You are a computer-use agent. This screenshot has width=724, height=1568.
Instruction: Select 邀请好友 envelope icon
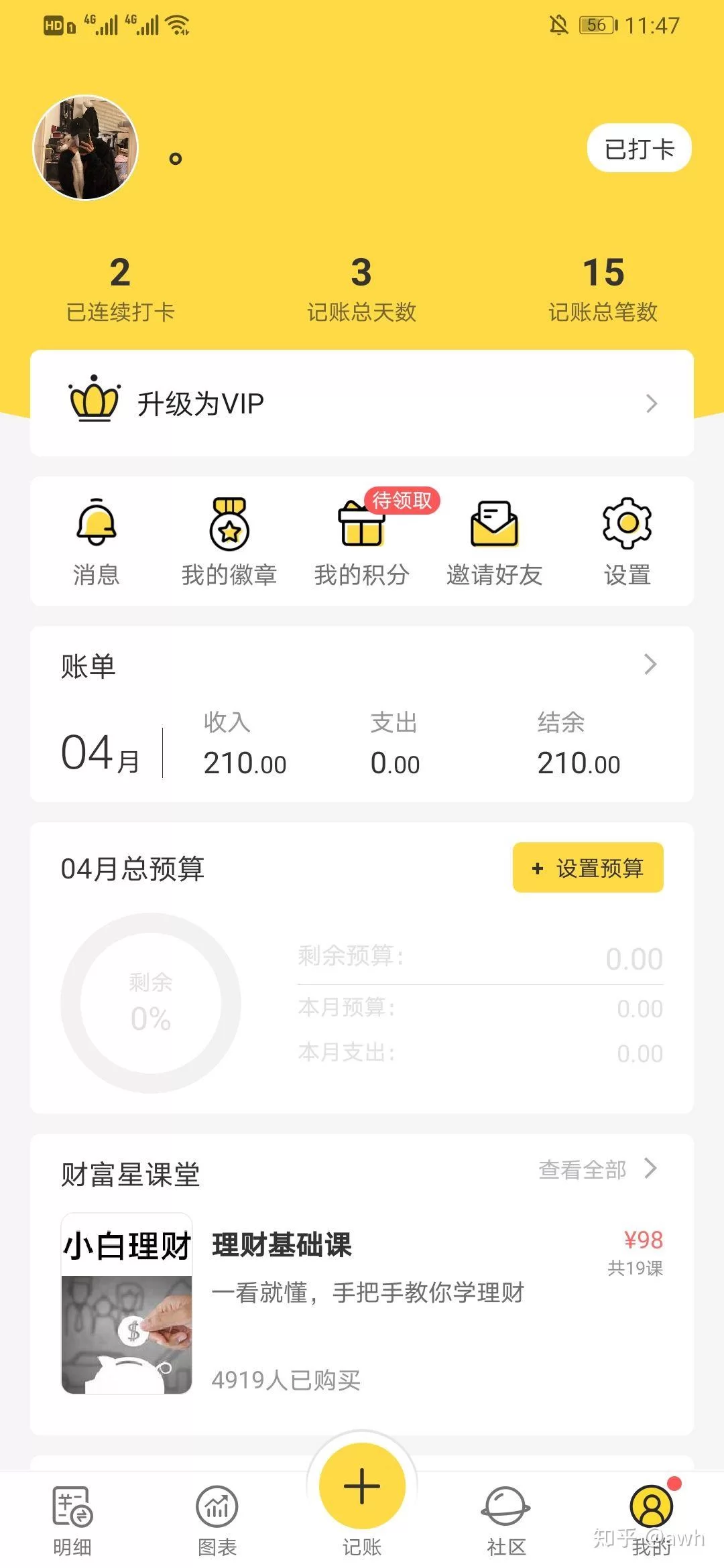495,529
